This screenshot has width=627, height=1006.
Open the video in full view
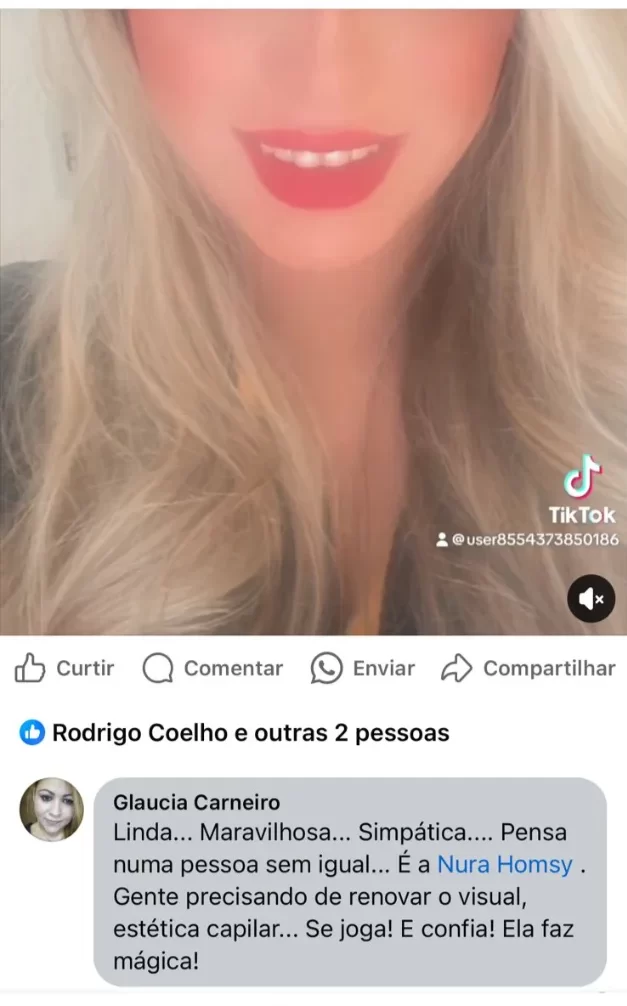pyautogui.click(x=313, y=321)
